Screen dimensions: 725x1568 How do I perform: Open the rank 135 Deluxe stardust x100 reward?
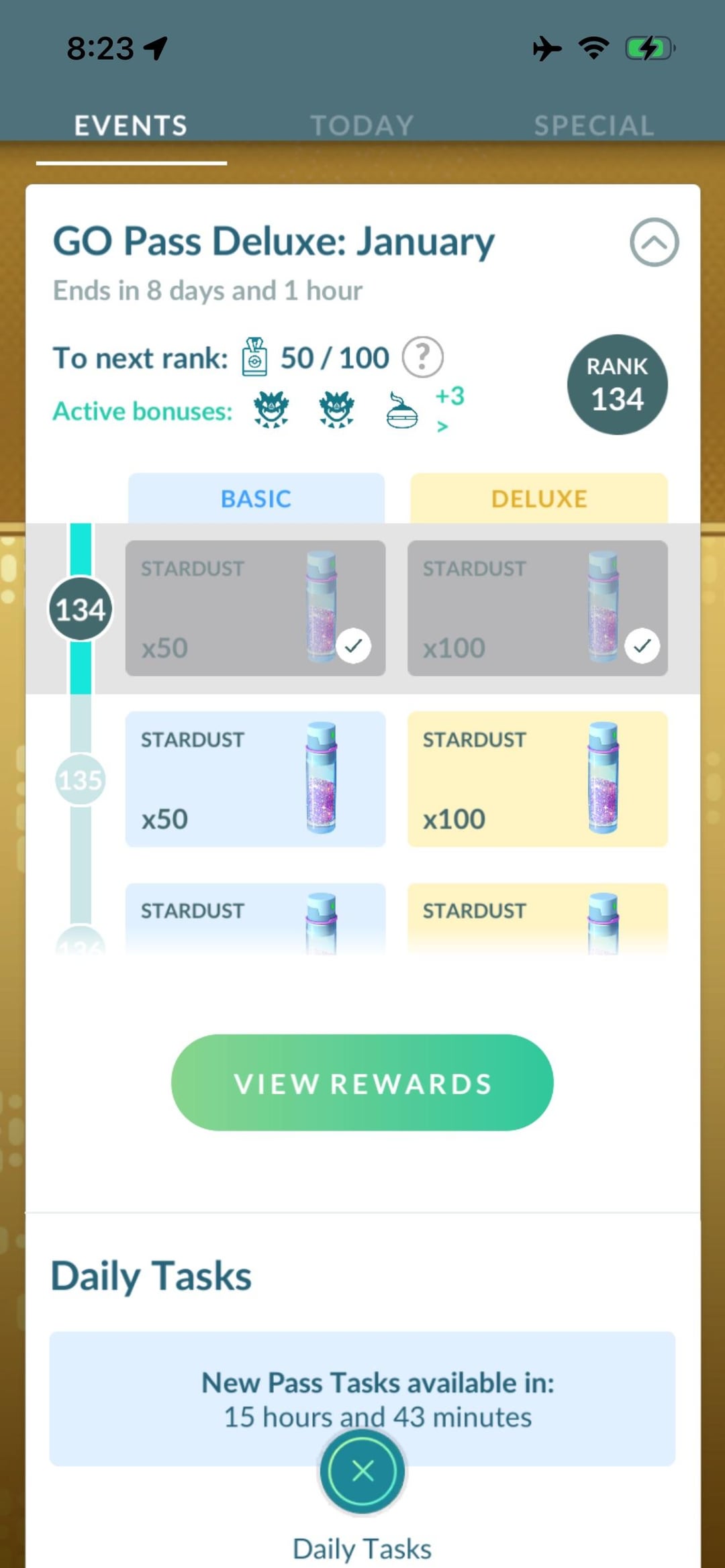pyautogui.click(x=537, y=779)
